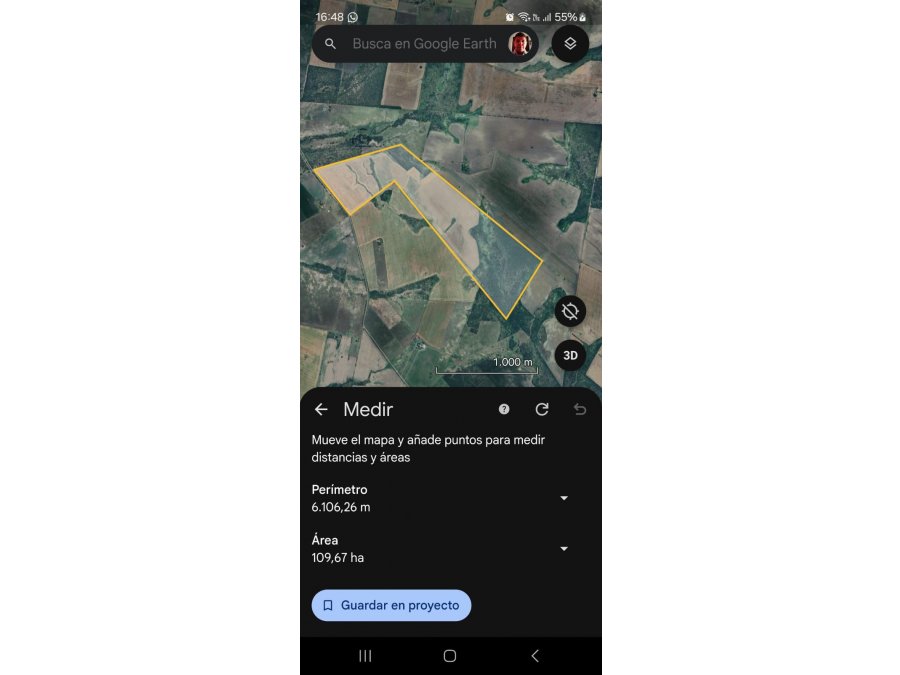
Task: Tap Guardar en proyecto button
Action: click(x=391, y=605)
